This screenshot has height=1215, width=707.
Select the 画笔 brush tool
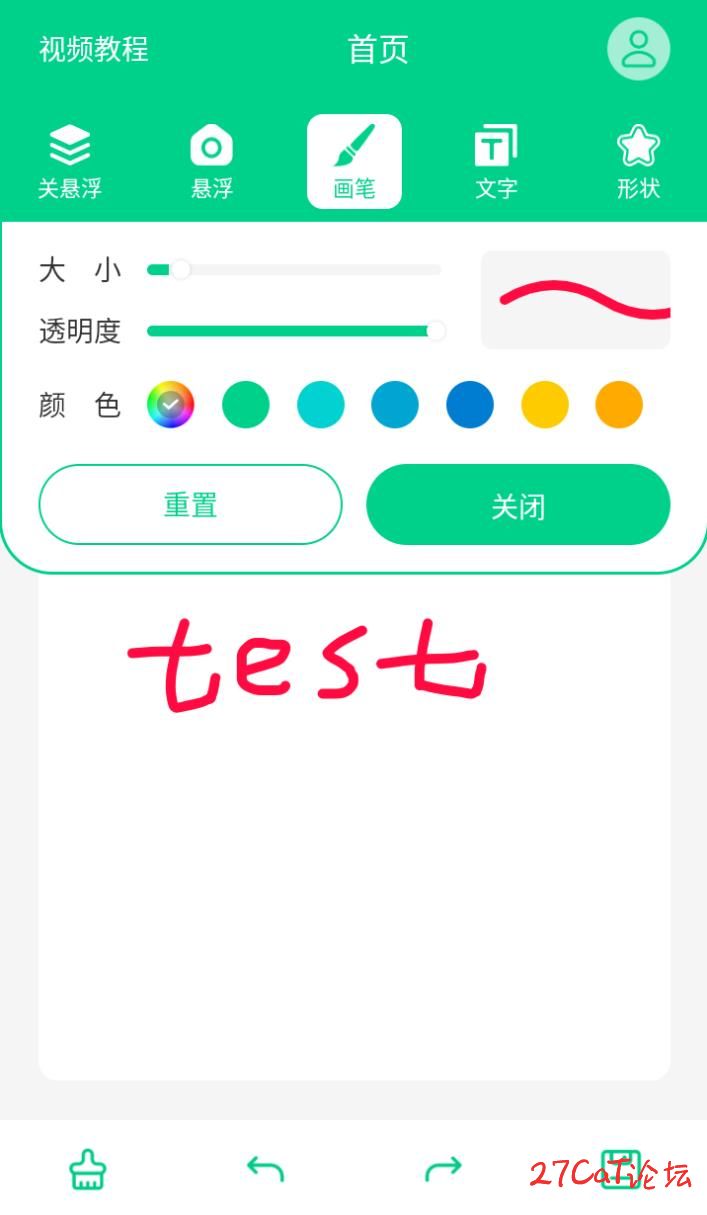pyautogui.click(x=354, y=162)
